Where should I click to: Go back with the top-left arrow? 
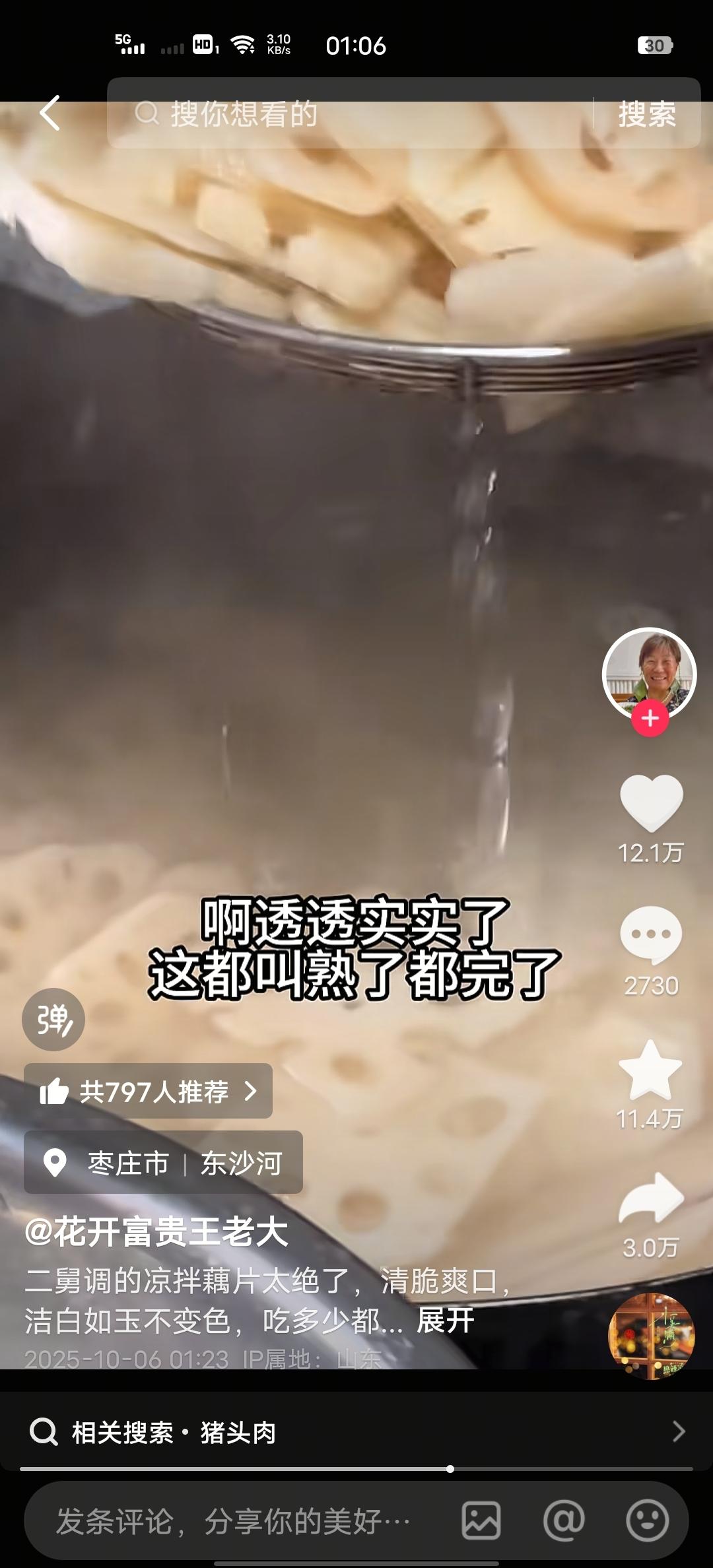coord(50,113)
